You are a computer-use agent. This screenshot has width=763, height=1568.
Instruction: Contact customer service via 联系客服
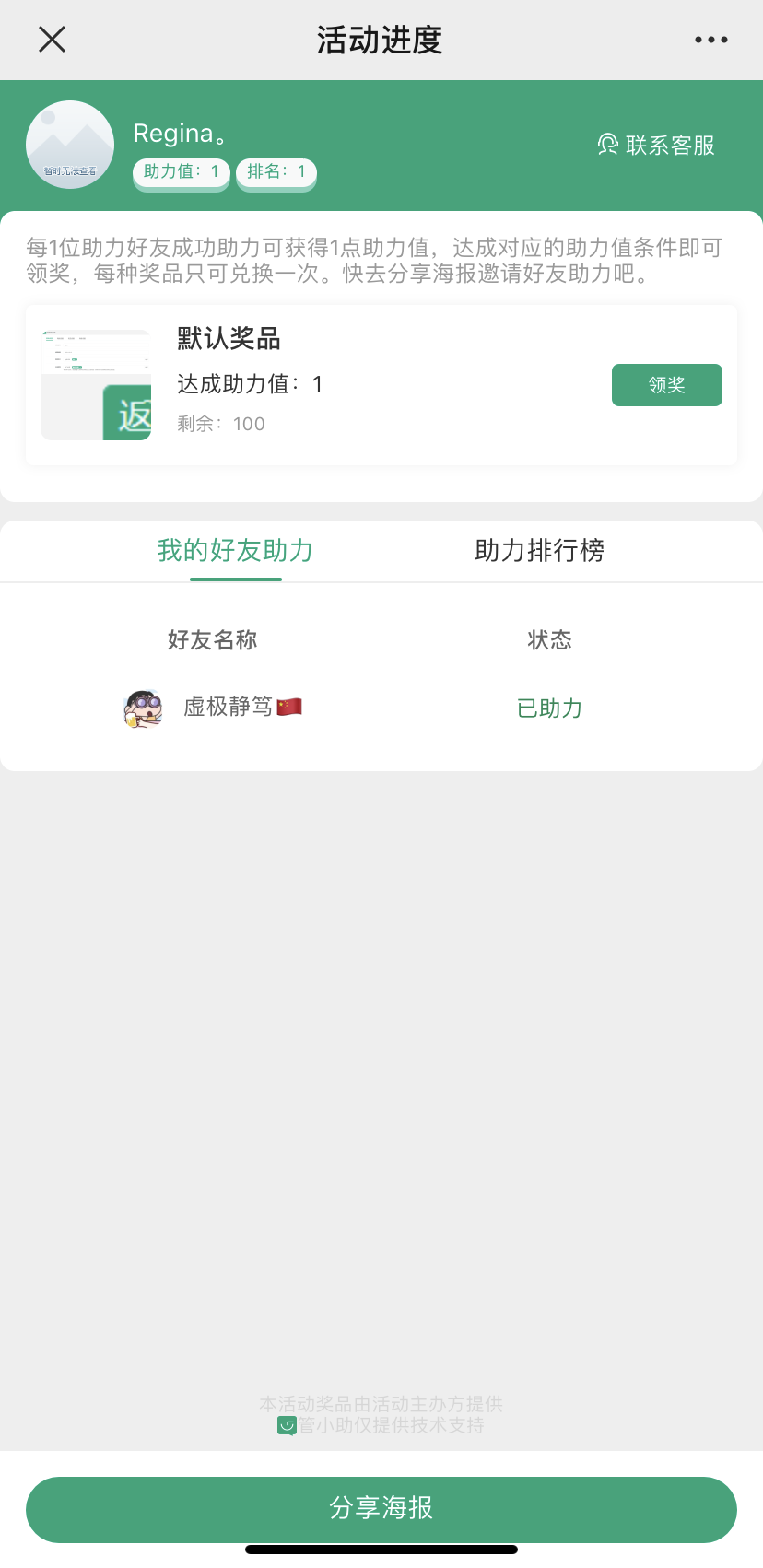pos(657,146)
